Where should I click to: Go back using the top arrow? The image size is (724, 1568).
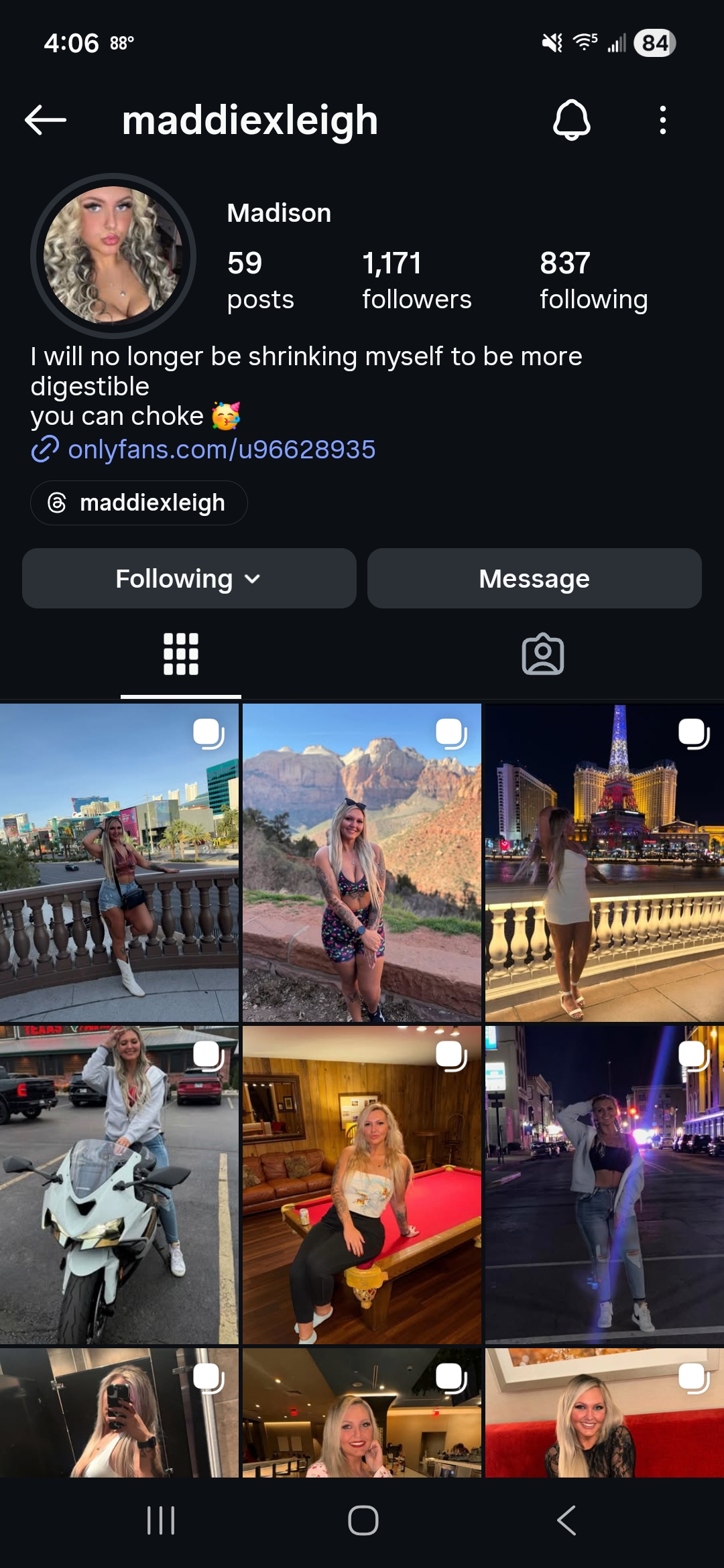coord(46,121)
